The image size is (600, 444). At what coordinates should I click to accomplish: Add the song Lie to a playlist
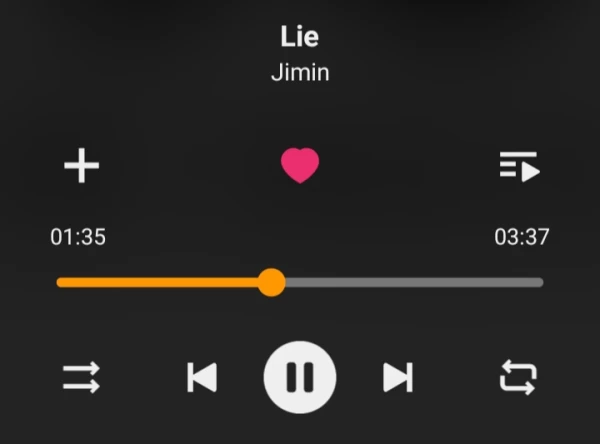(x=81, y=165)
